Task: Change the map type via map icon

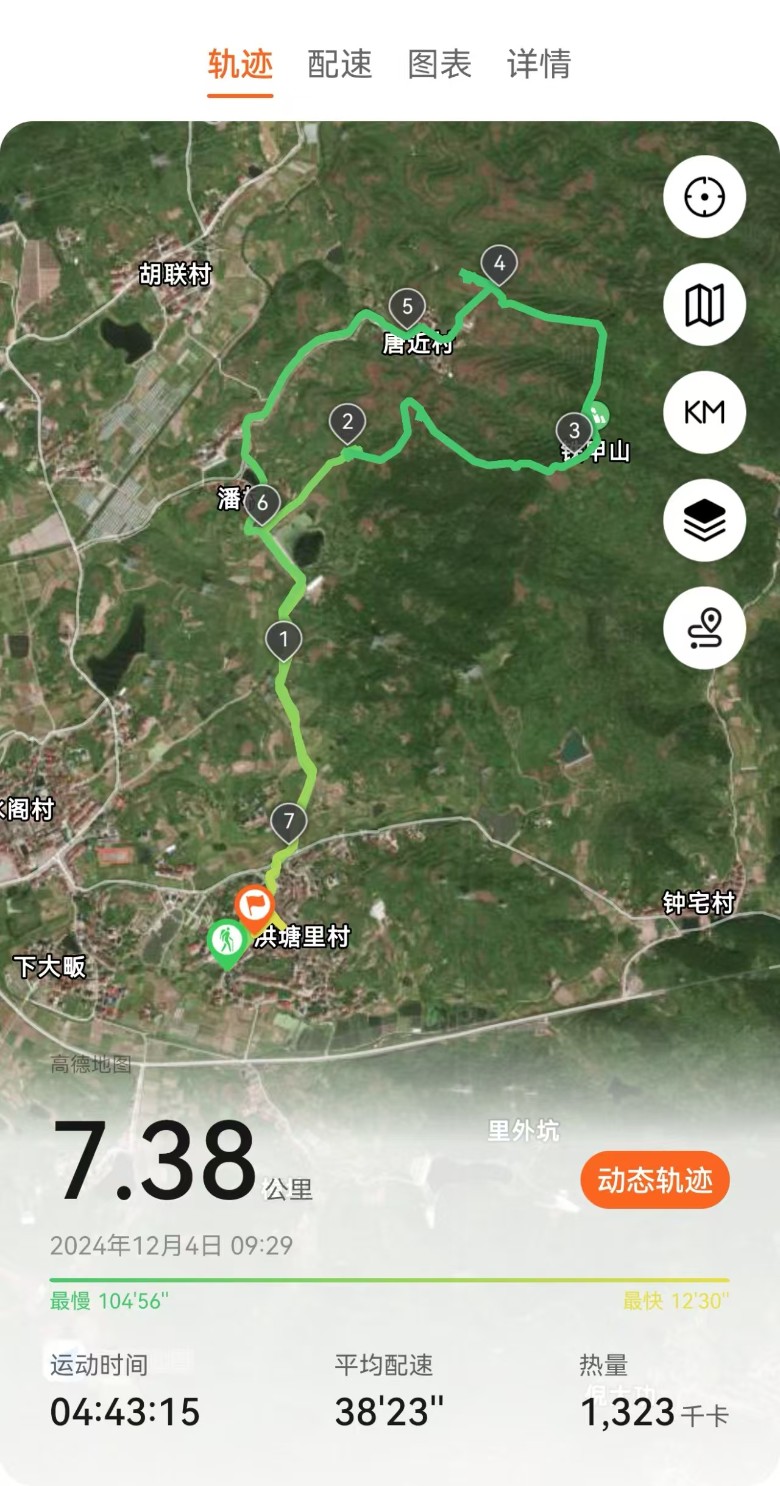Action: pos(704,305)
